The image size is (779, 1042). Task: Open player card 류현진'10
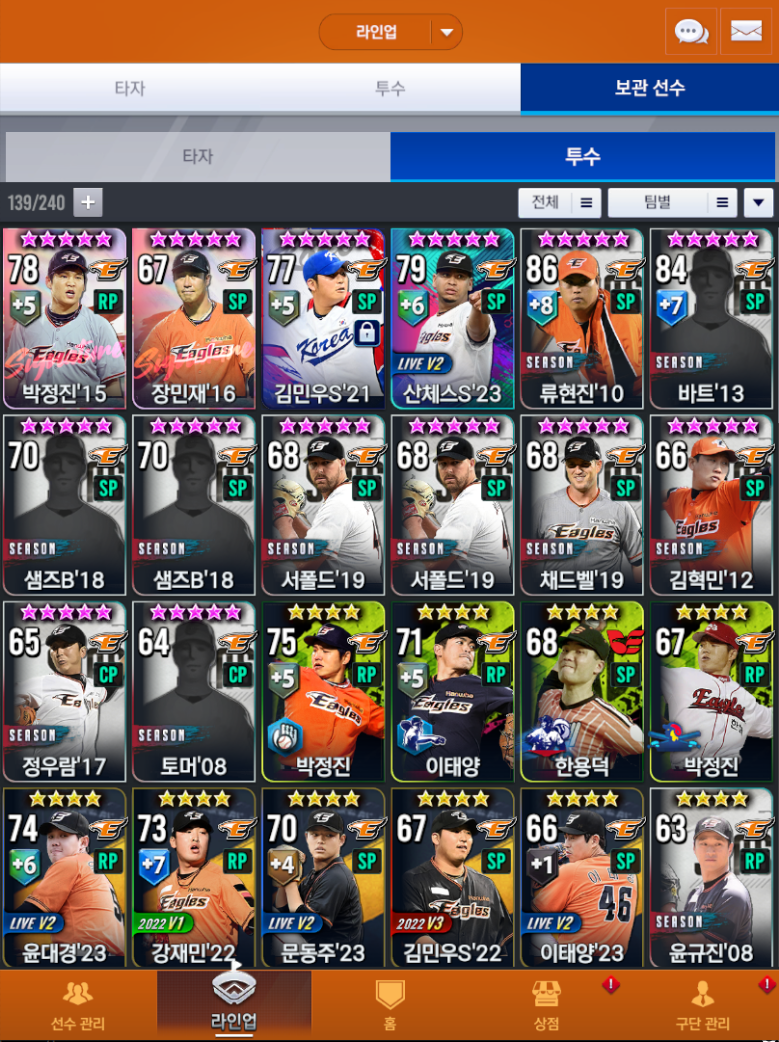tap(583, 318)
